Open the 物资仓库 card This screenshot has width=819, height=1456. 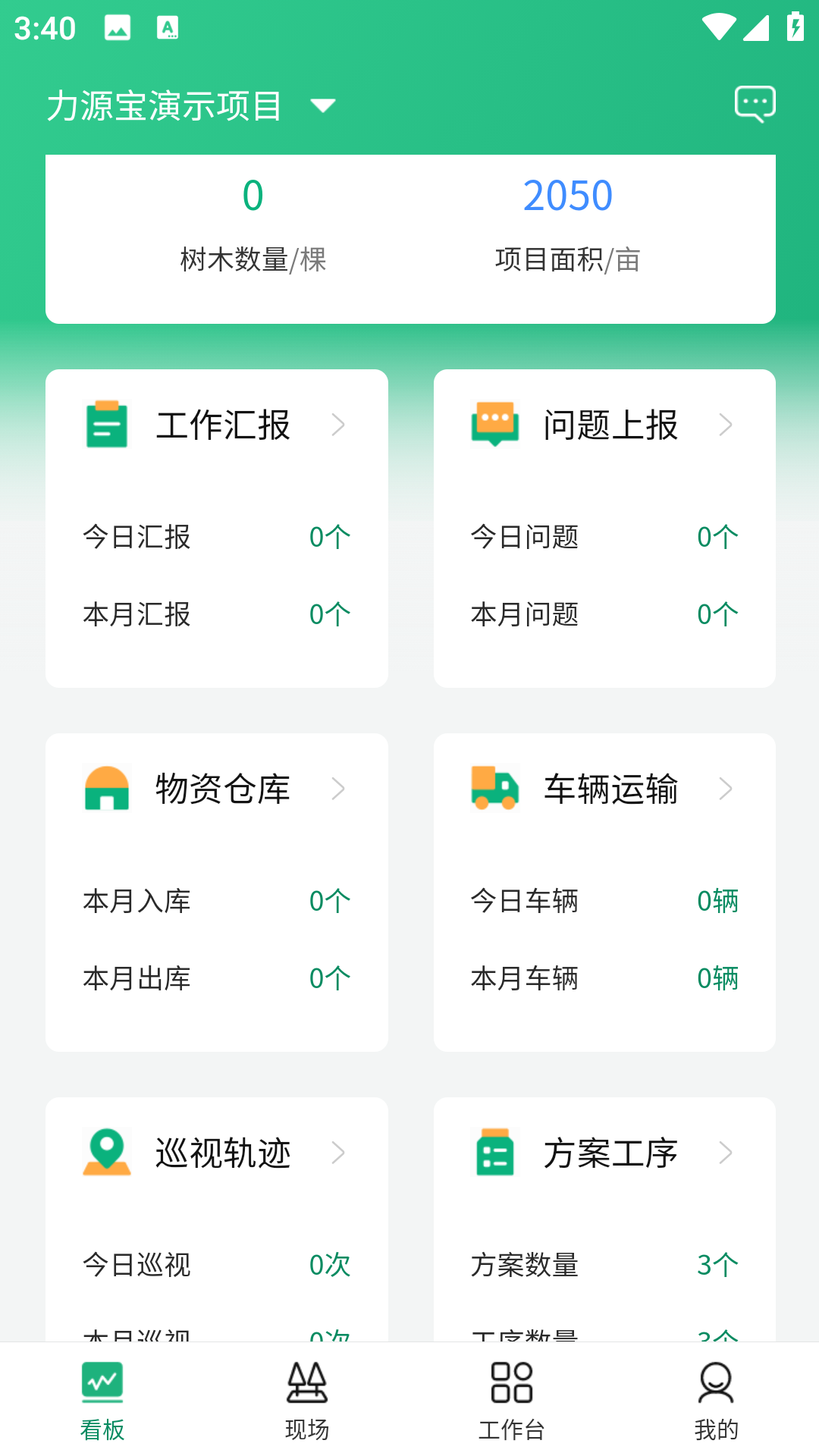point(217,789)
